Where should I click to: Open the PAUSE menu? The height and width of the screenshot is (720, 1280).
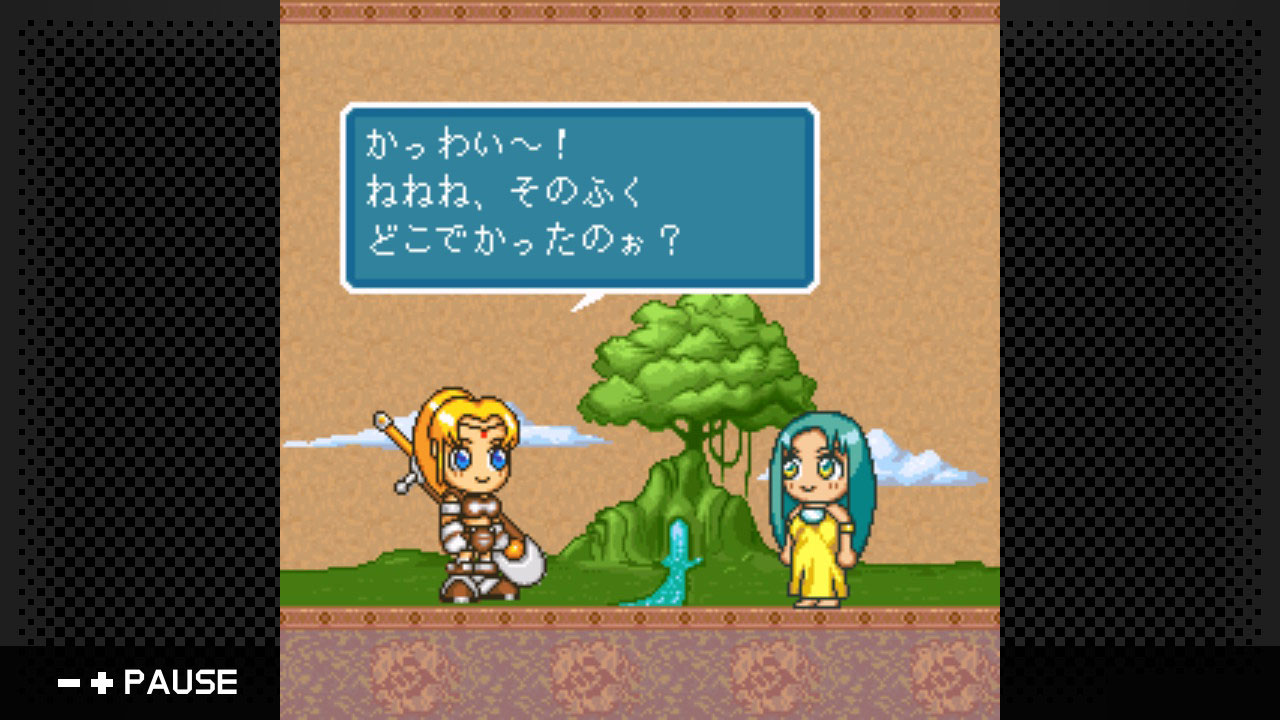(148, 683)
